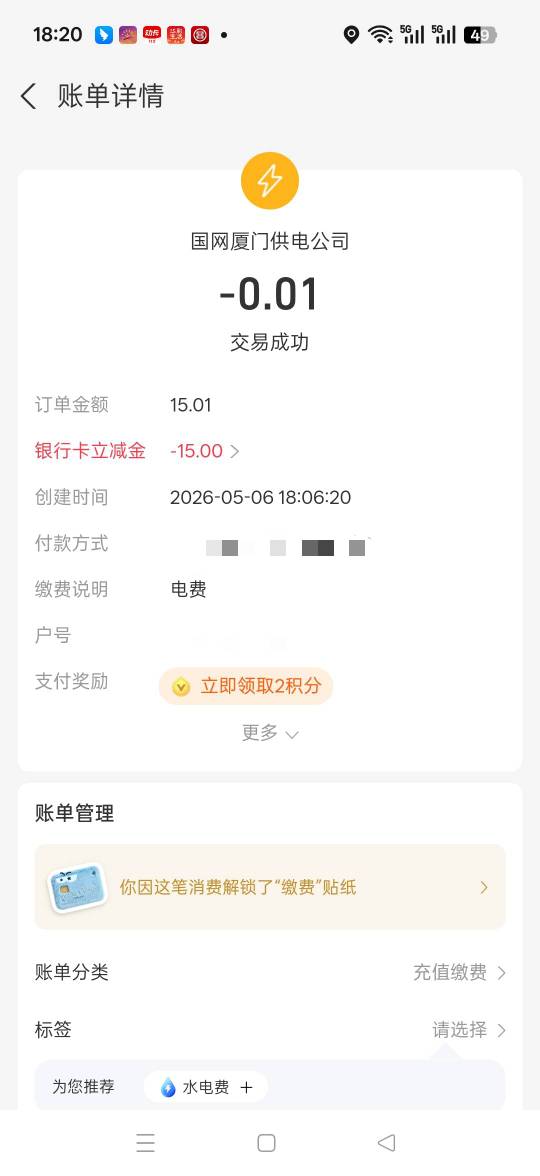
Task: Open recent apps from navigation bar
Action: coord(146,1142)
